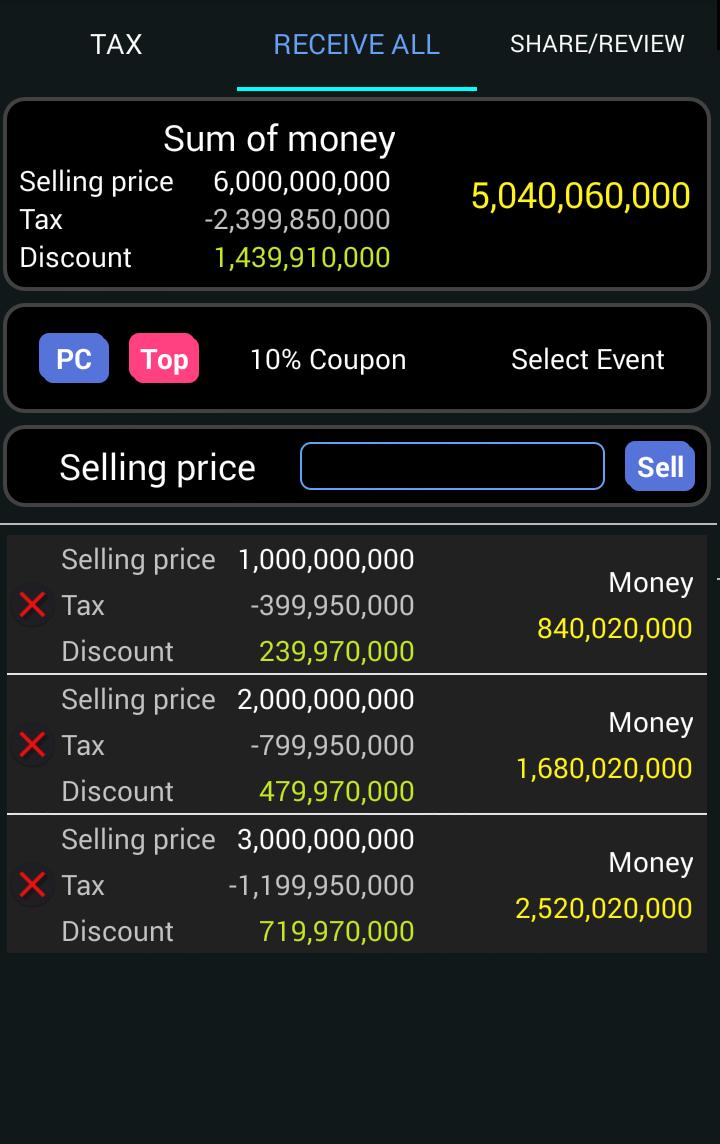This screenshot has height=1144, width=720.
Task: Delete the 3,000,000,000 selling price entry
Action: [x=30, y=885]
